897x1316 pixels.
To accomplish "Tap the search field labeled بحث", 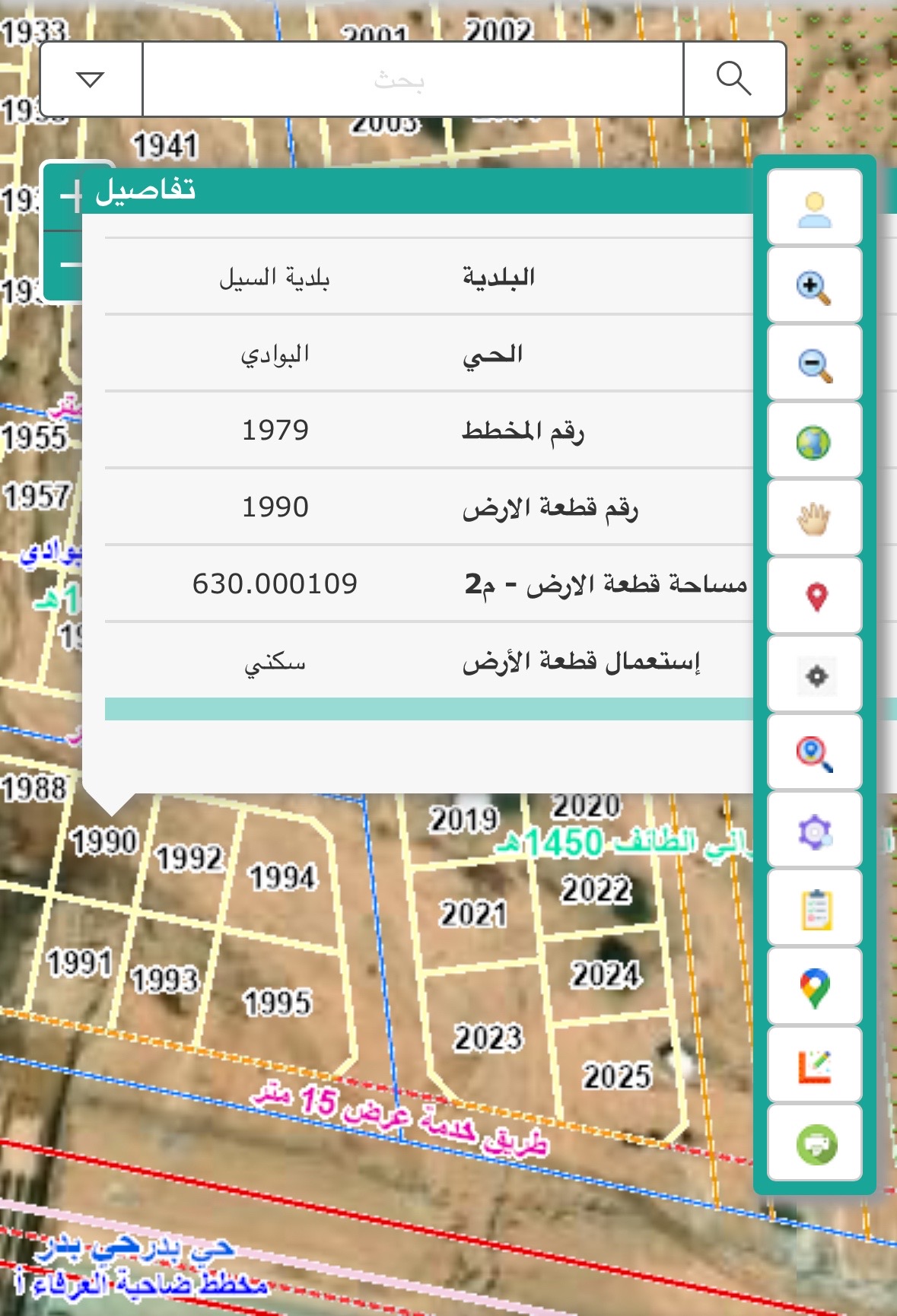I will [x=412, y=79].
